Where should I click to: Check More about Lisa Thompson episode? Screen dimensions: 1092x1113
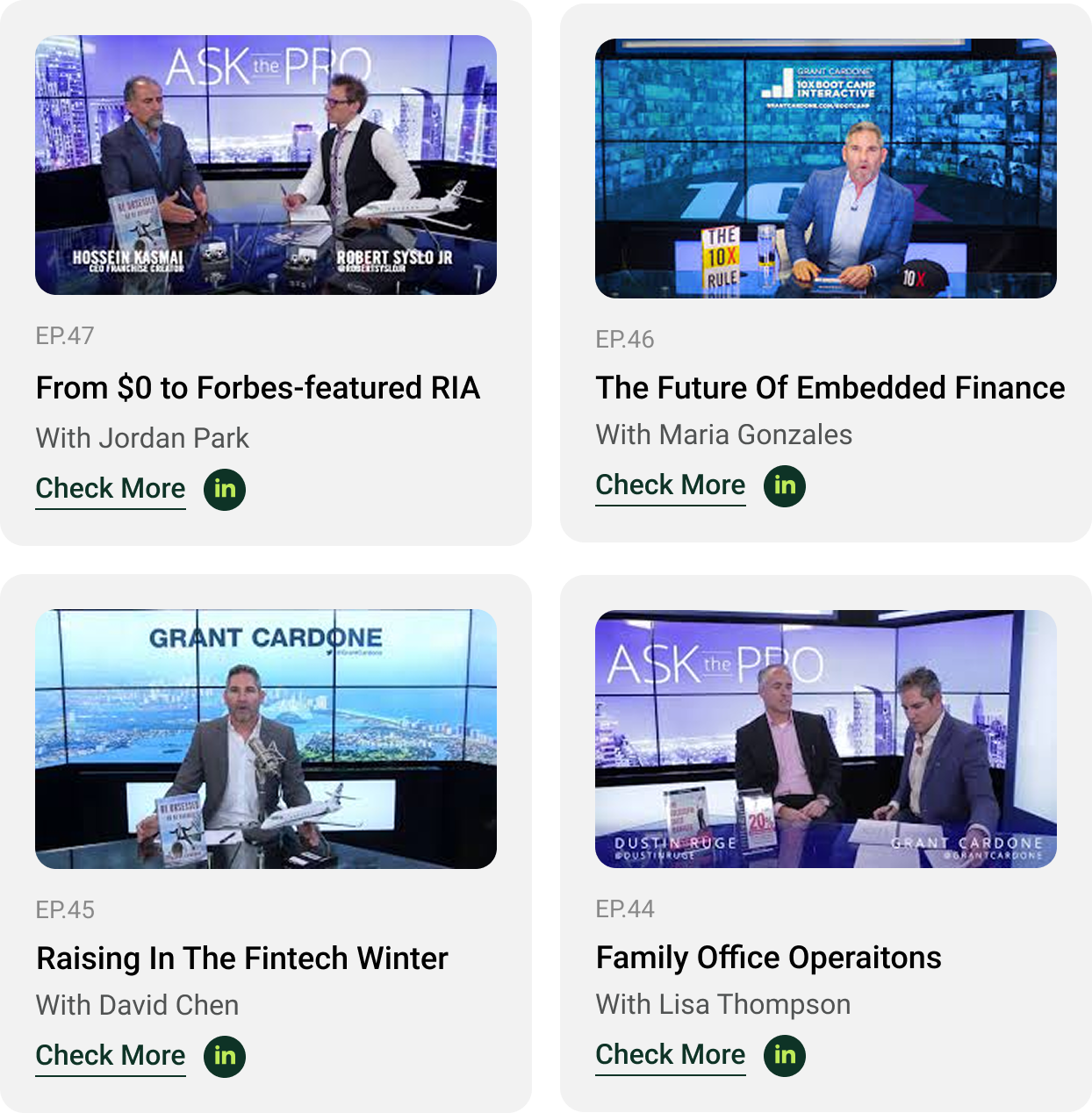click(x=670, y=1054)
